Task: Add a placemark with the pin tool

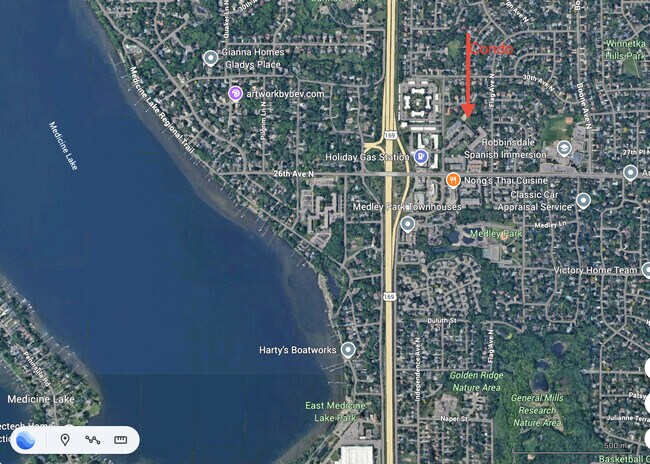Action: click(x=65, y=440)
